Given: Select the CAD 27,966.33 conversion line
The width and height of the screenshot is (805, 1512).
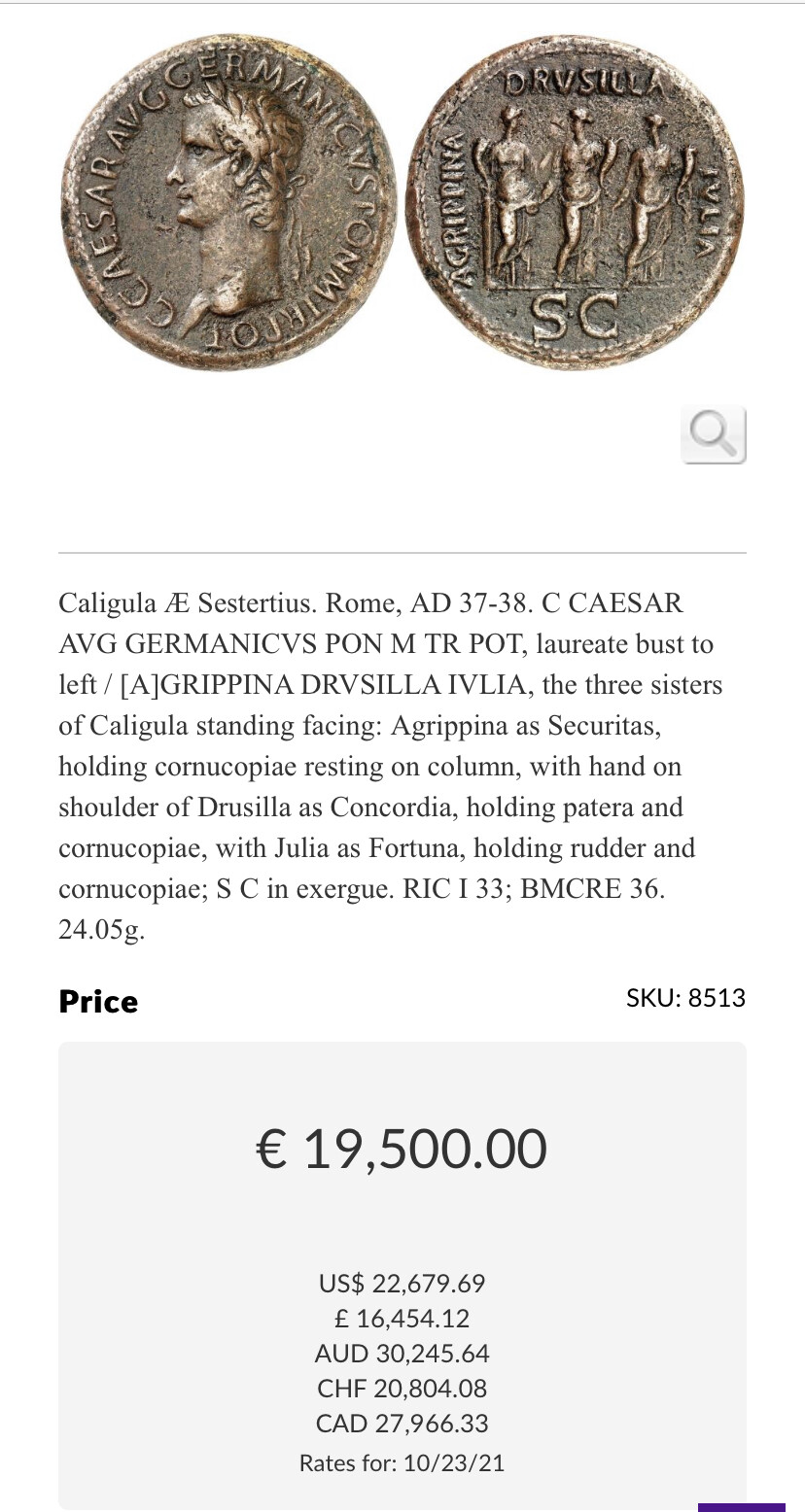Looking at the screenshot, I should pyautogui.click(x=402, y=1424).
